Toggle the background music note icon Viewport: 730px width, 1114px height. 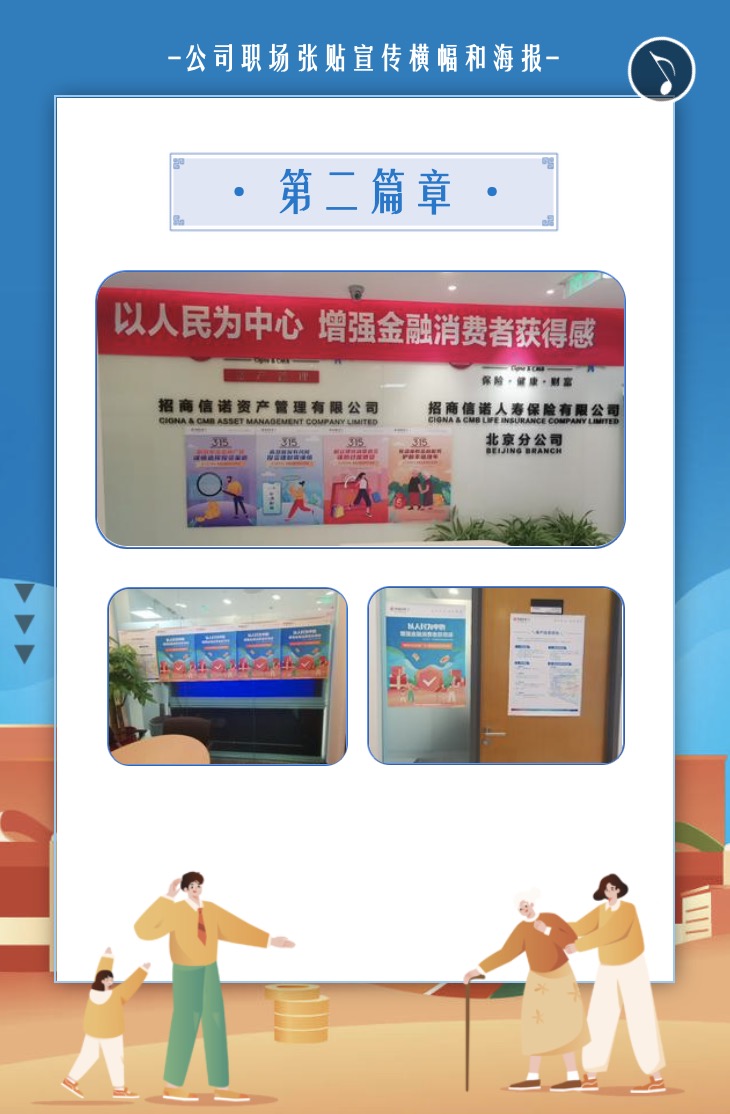pyautogui.click(x=661, y=70)
